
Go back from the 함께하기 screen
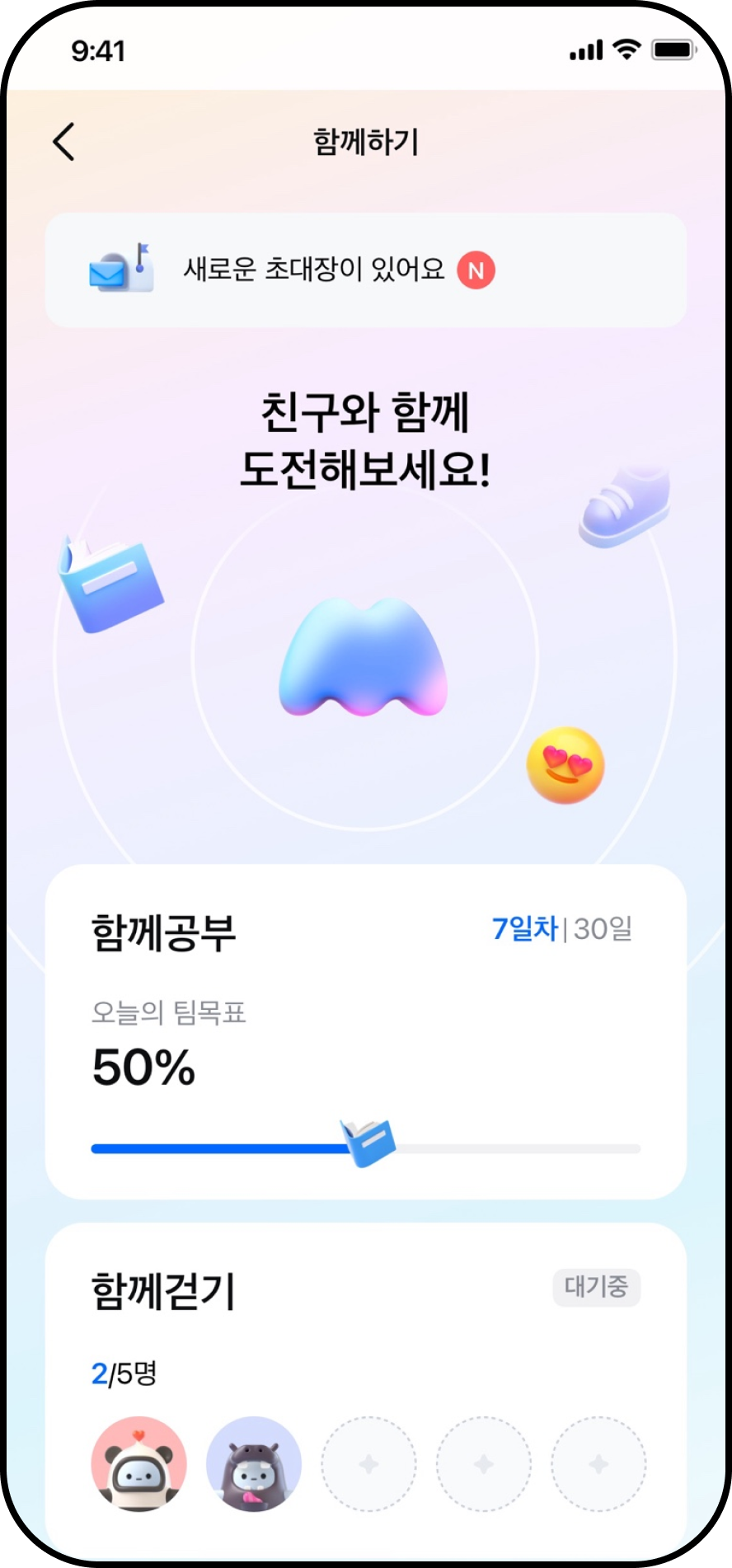(64, 142)
